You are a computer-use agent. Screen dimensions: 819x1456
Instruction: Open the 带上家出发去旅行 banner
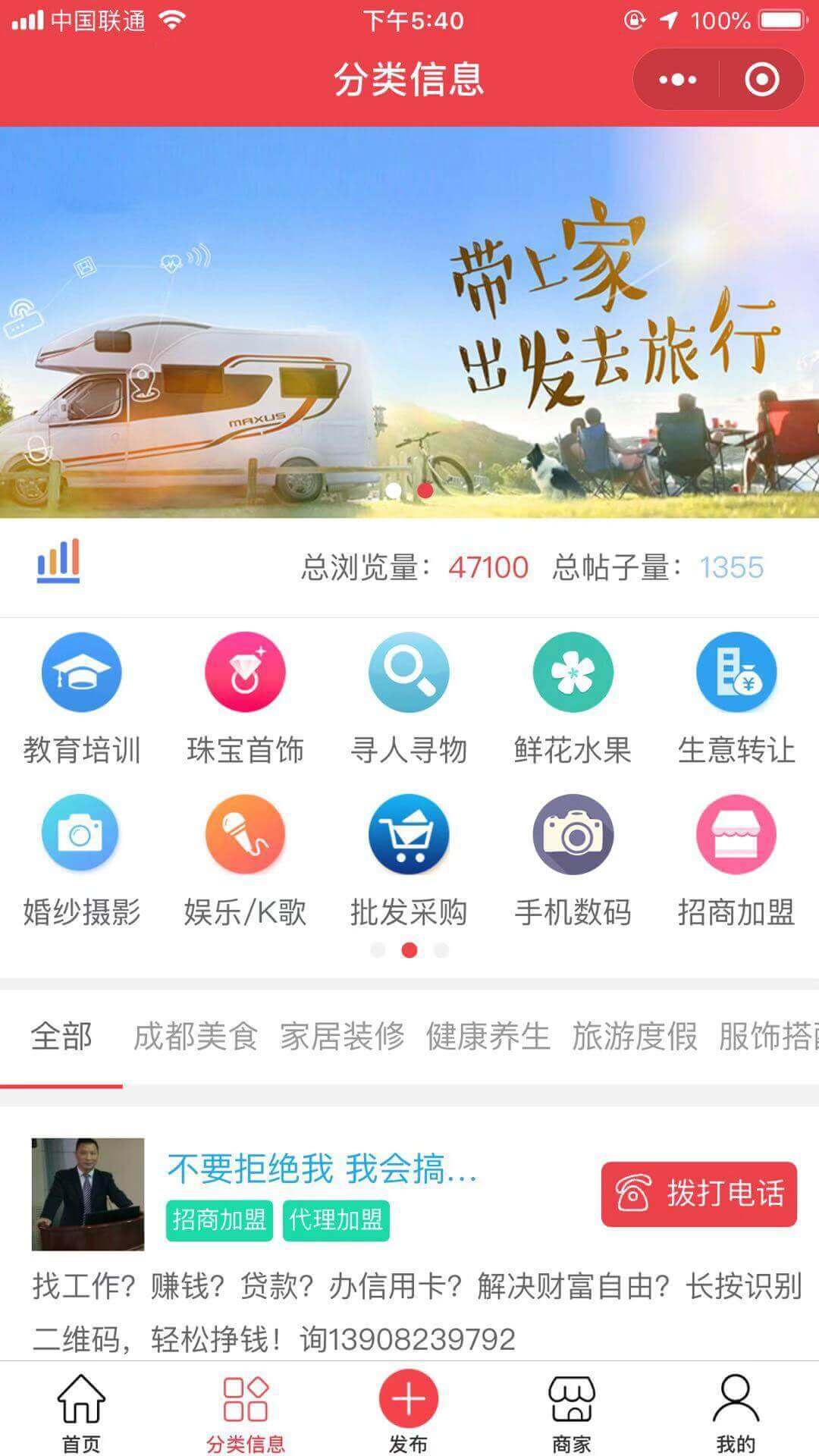tap(409, 322)
